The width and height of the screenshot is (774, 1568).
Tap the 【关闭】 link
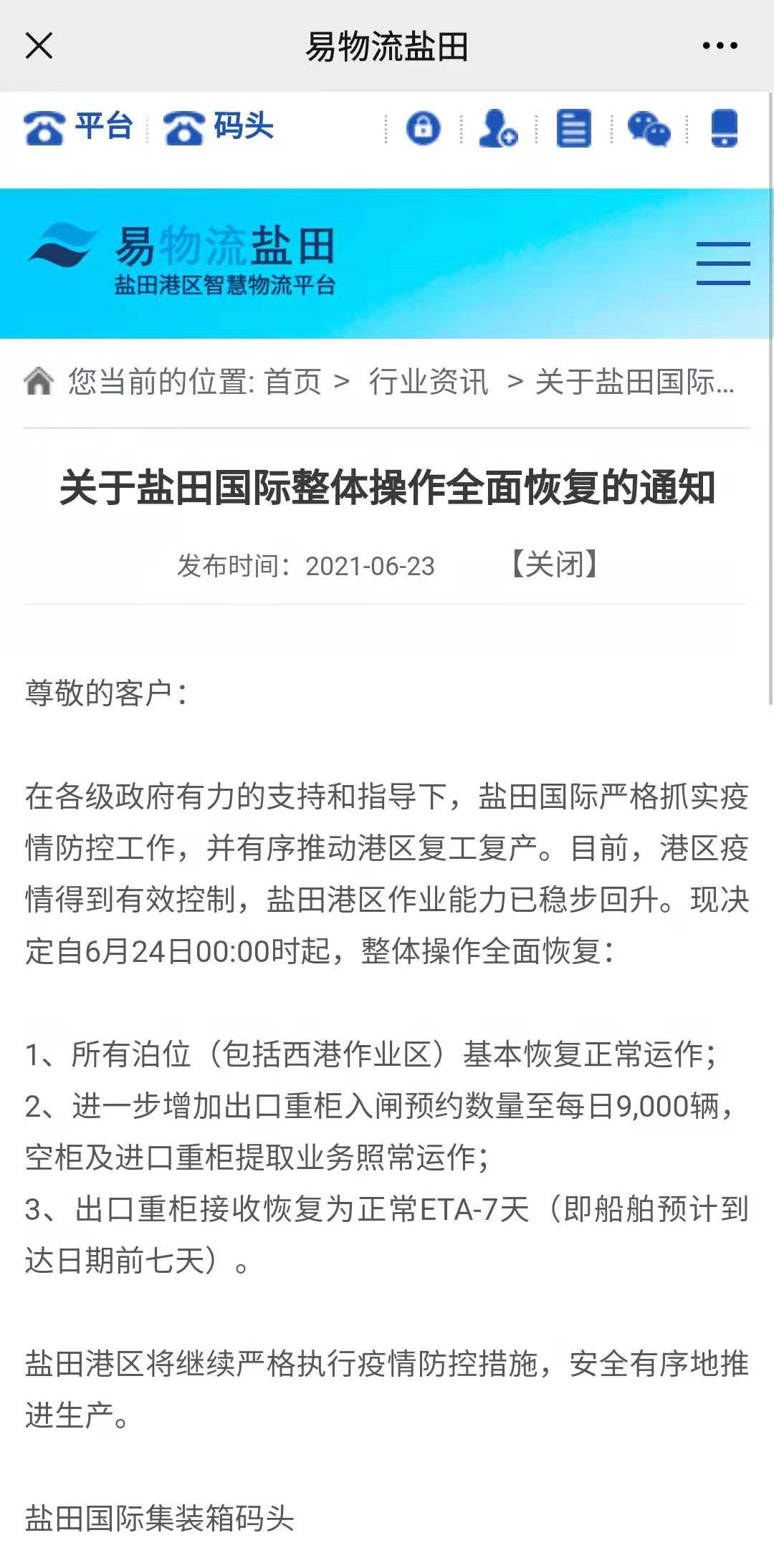554,564
